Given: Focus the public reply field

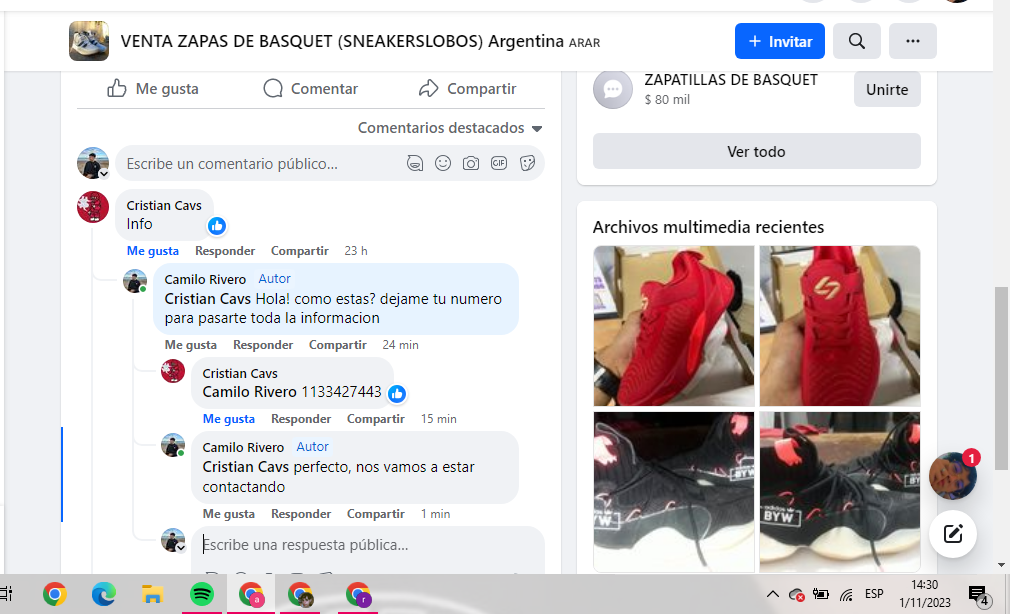Looking at the screenshot, I should tap(360, 545).
